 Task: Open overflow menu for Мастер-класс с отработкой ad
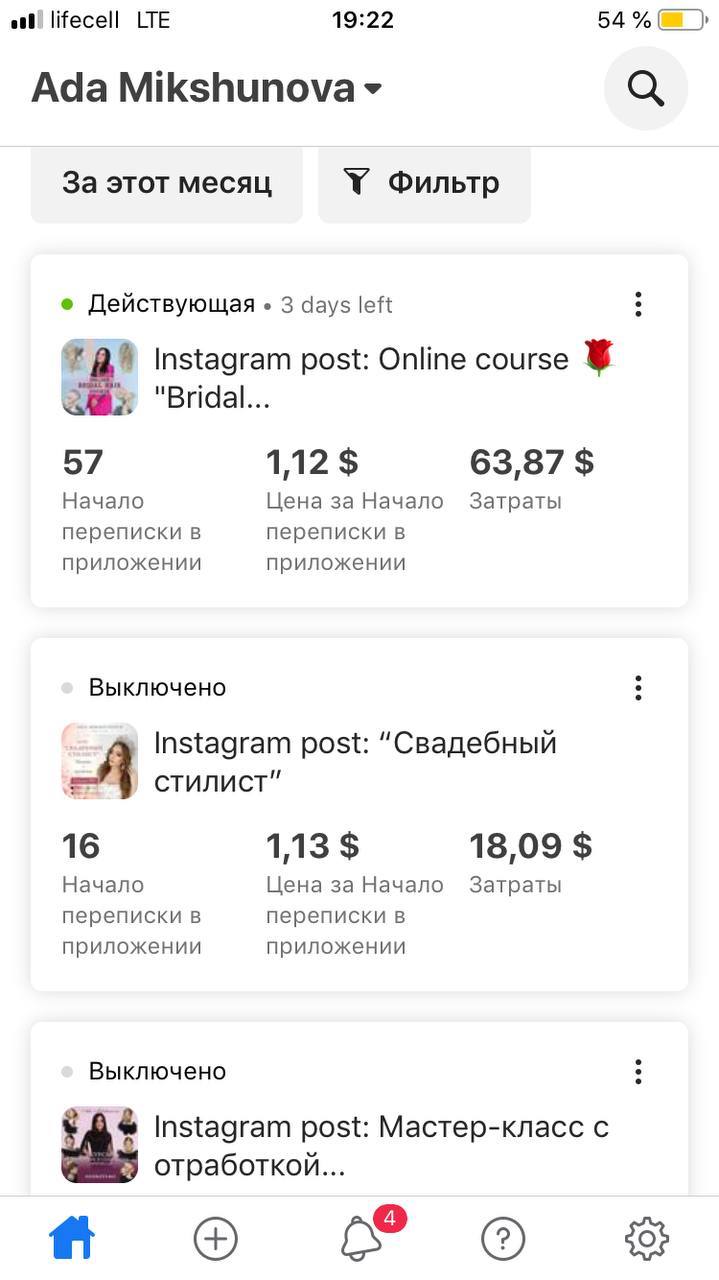pyautogui.click(x=638, y=1072)
